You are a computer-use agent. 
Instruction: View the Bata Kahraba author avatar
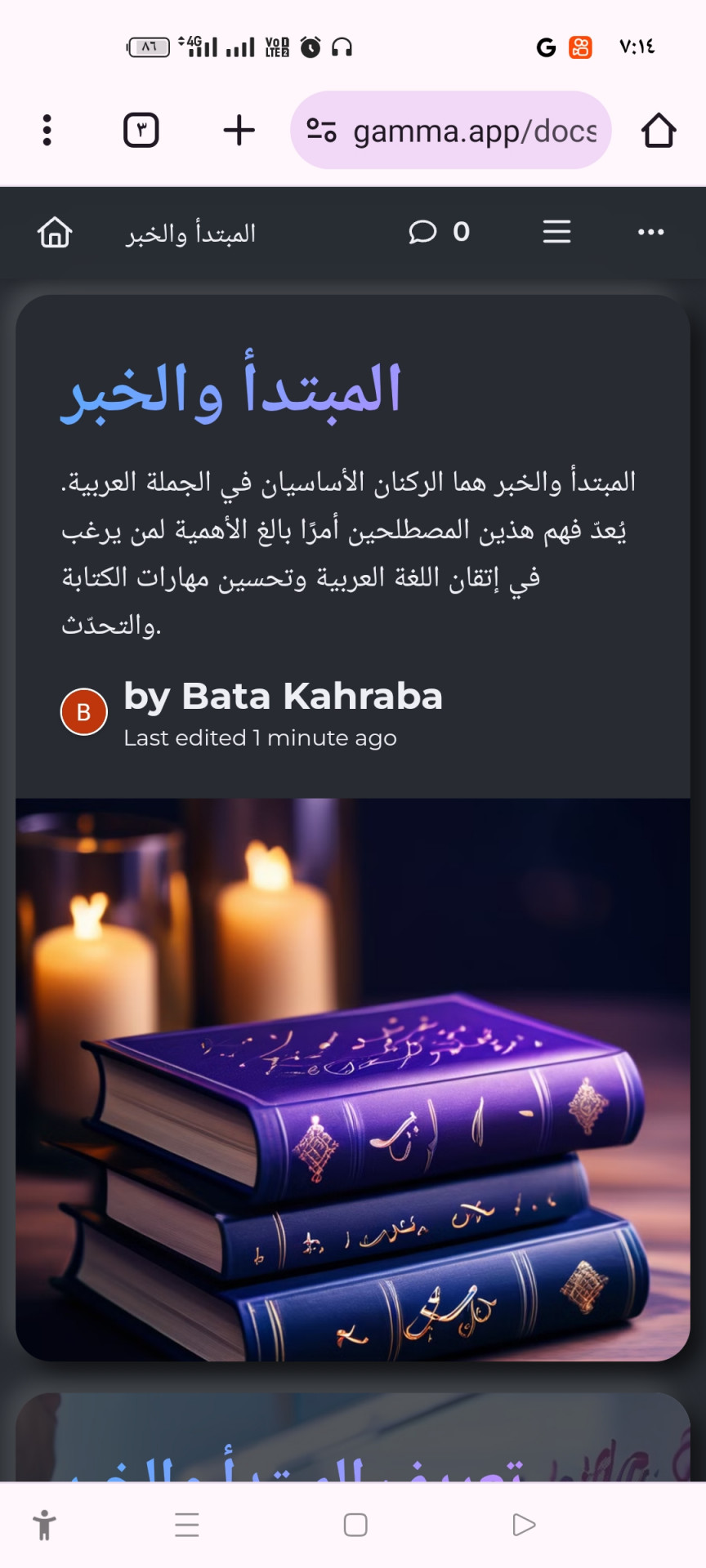pyautogui.click(x=83, y=712)
